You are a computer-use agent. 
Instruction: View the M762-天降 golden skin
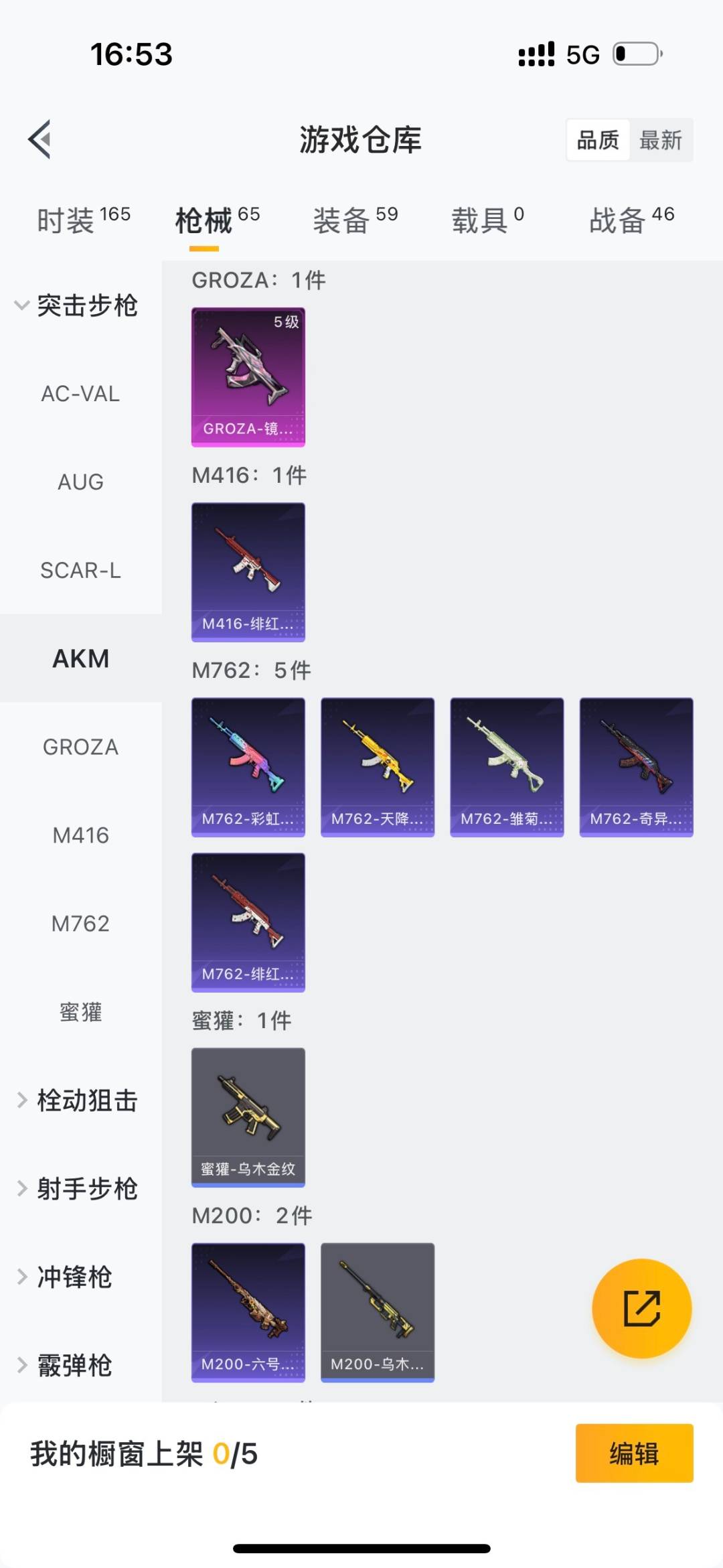pyautogui.click(x=377, y=766)
